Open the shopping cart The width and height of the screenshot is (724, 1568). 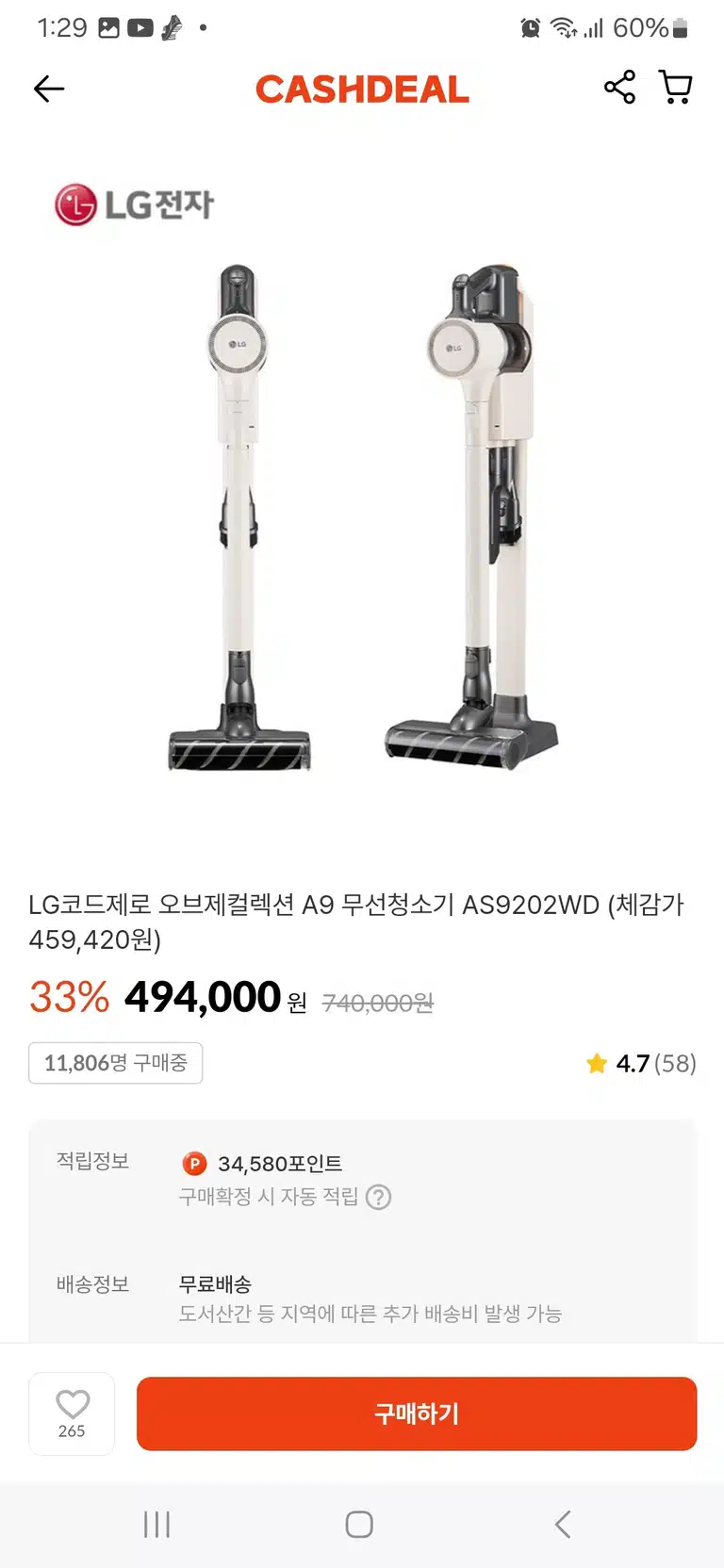[x=675, y=87]
